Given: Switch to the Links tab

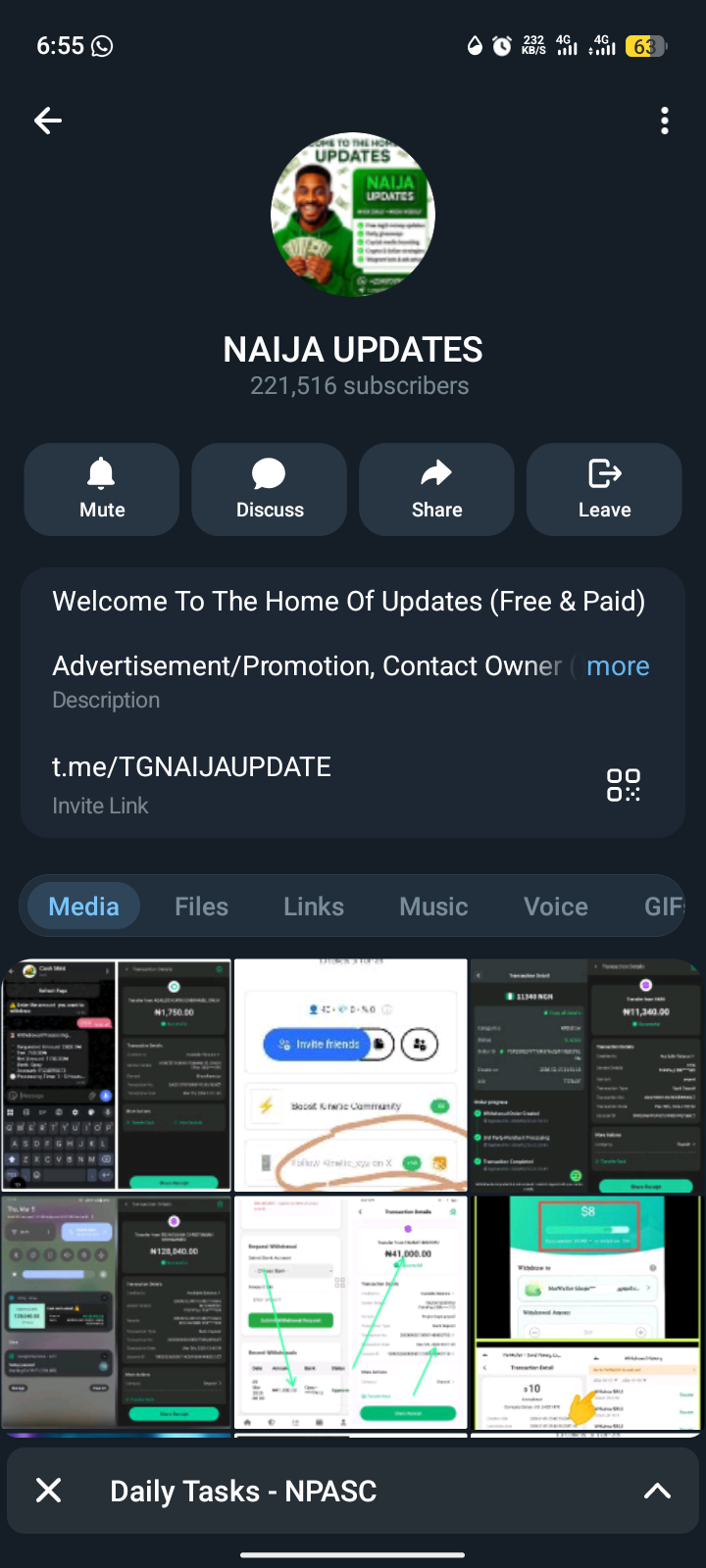Looking at the screenshot, I should click(314, 906).
